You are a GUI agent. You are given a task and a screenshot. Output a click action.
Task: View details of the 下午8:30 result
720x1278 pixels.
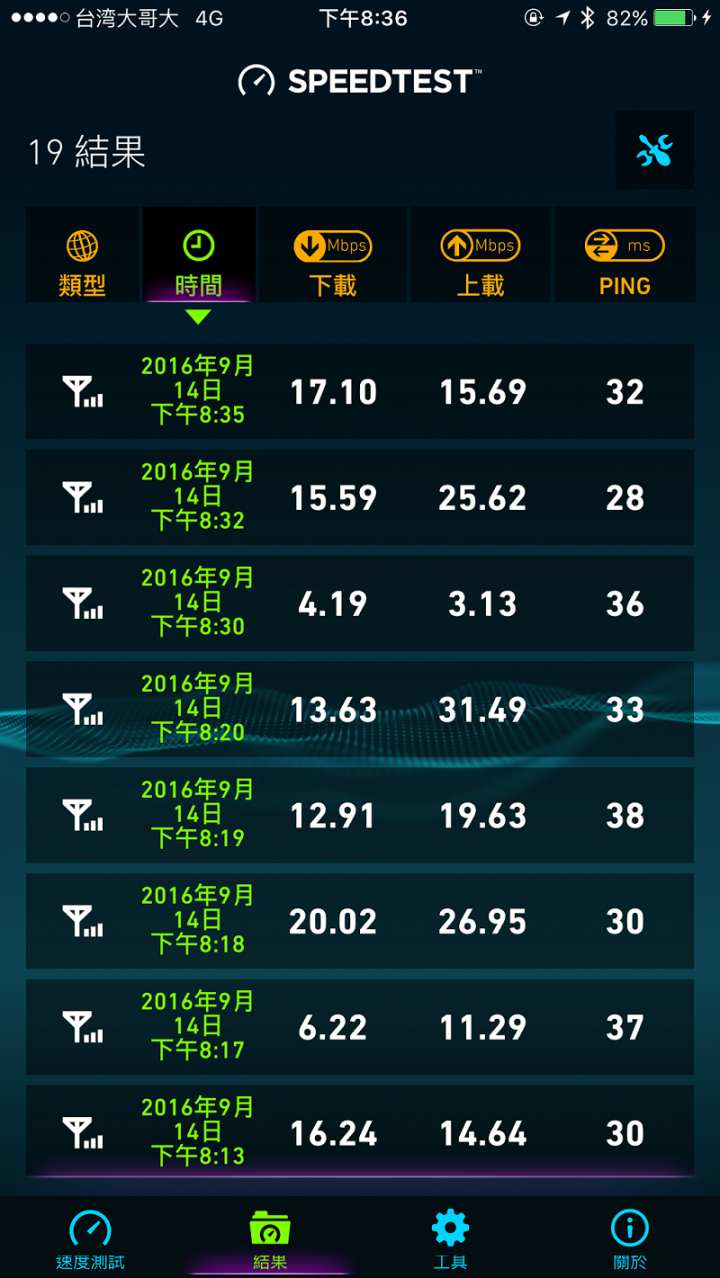(360, 603)
